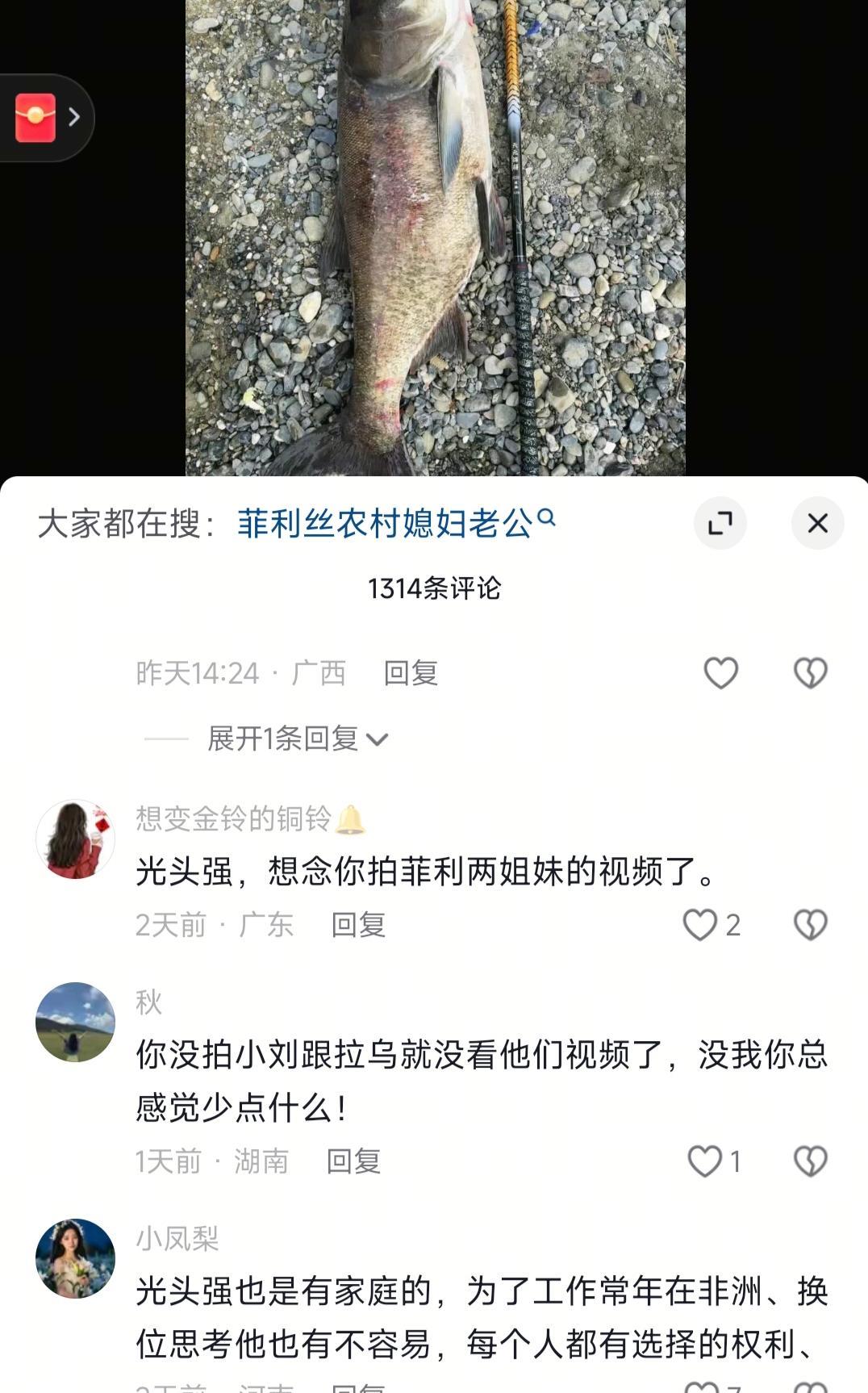Screen dimensions: 868x1393
Task: View 秋's profile avatar
Action: 75,1022
